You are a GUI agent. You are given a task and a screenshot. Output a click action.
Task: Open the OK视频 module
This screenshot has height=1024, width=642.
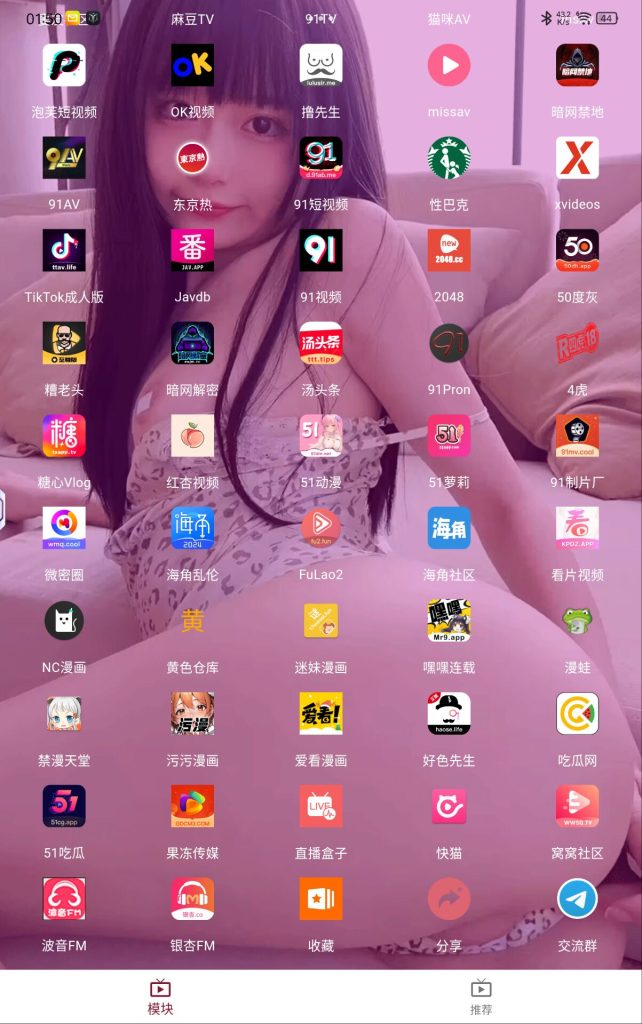192,65
